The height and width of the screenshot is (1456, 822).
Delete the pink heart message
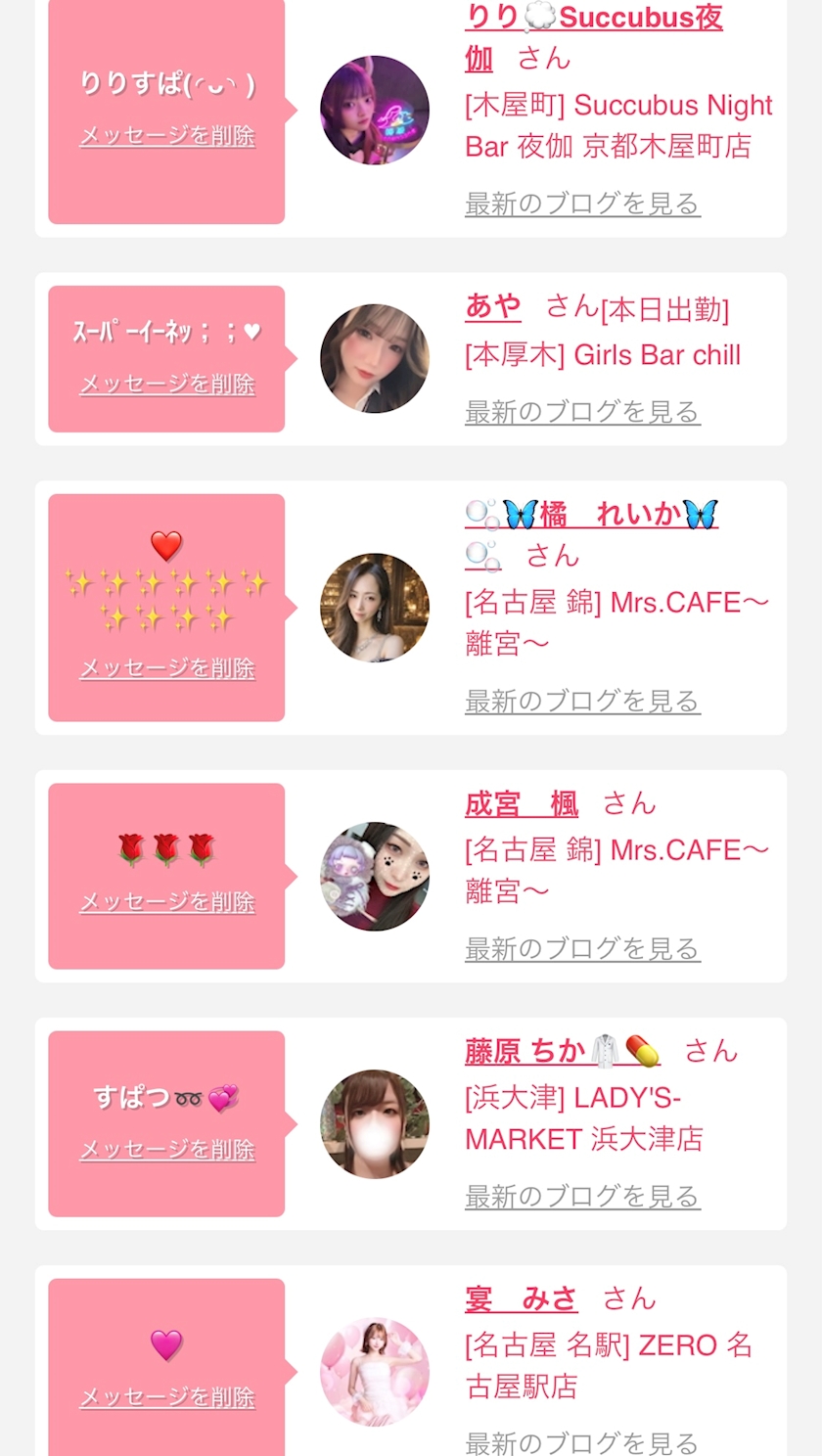pyautogui.click(x=167, y=1396)
